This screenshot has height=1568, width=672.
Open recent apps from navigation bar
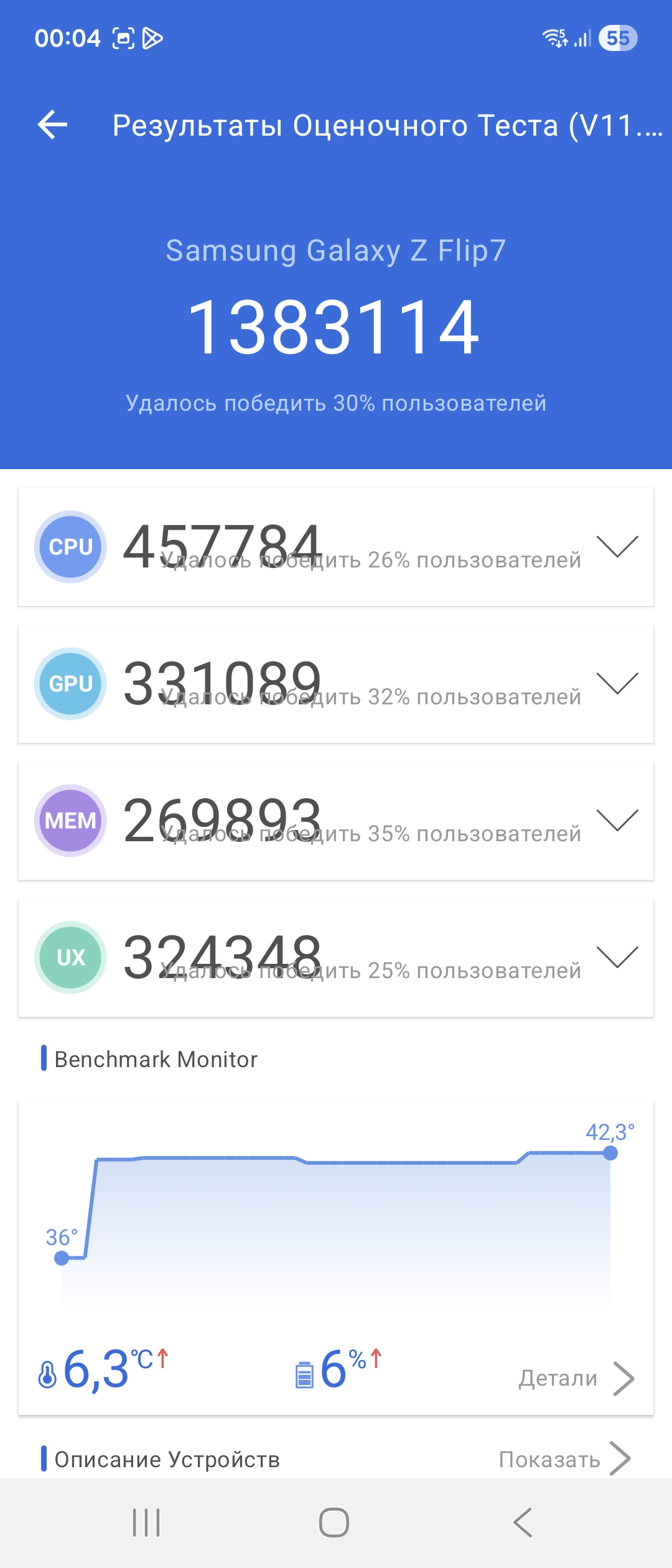pyautogui.click(x=146, y=1523)
